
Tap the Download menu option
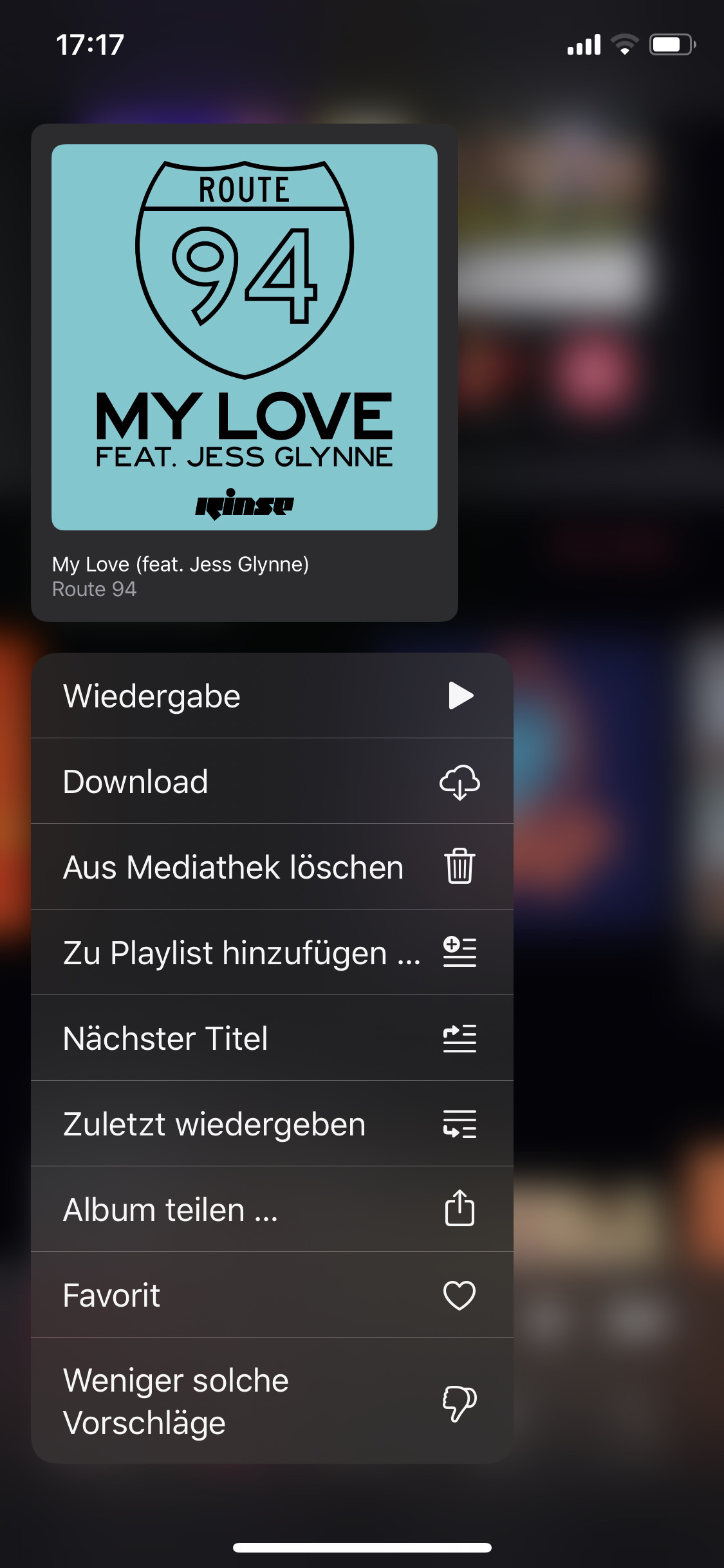272,781
